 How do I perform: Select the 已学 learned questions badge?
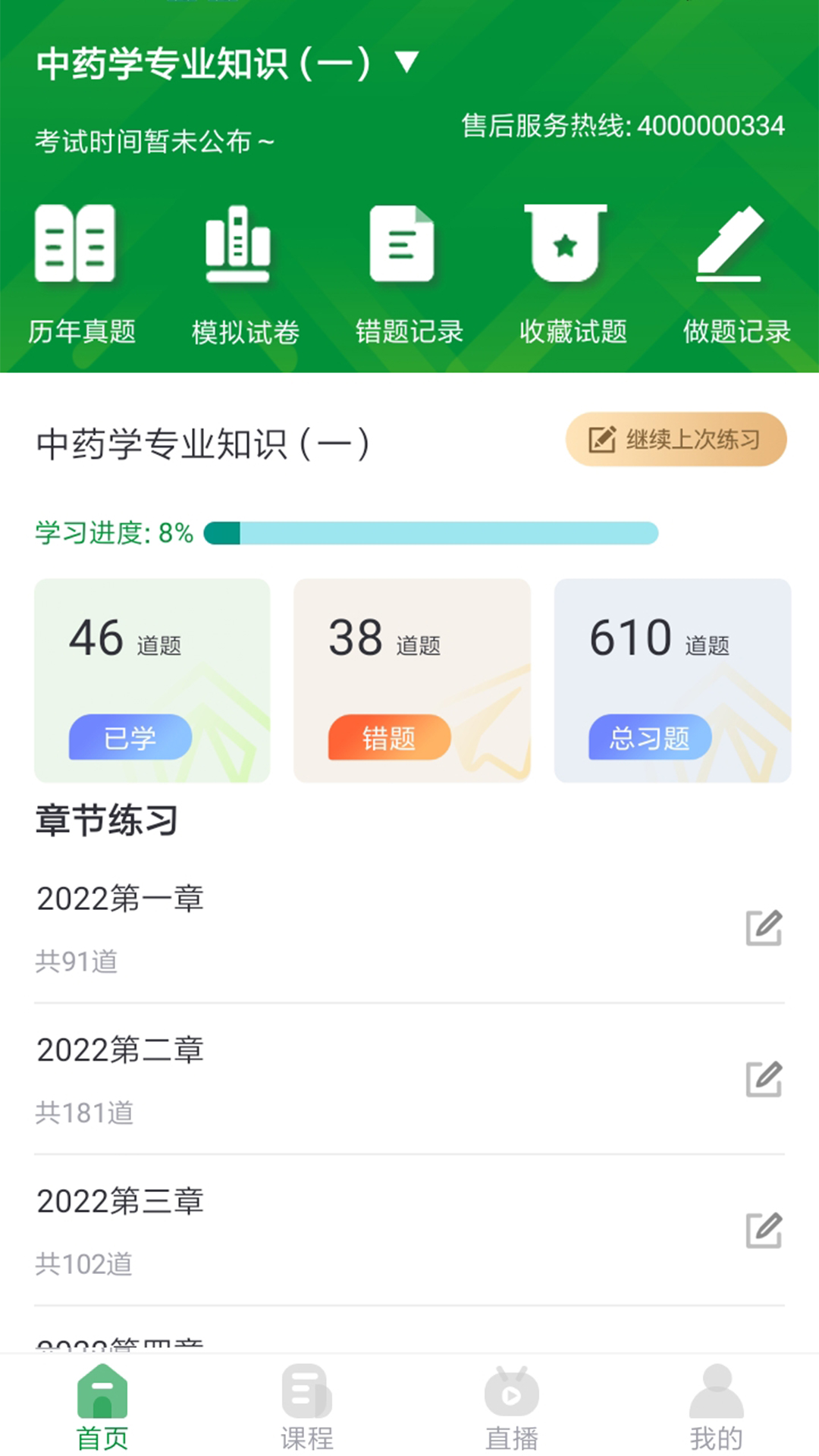(x=130, y=736)
